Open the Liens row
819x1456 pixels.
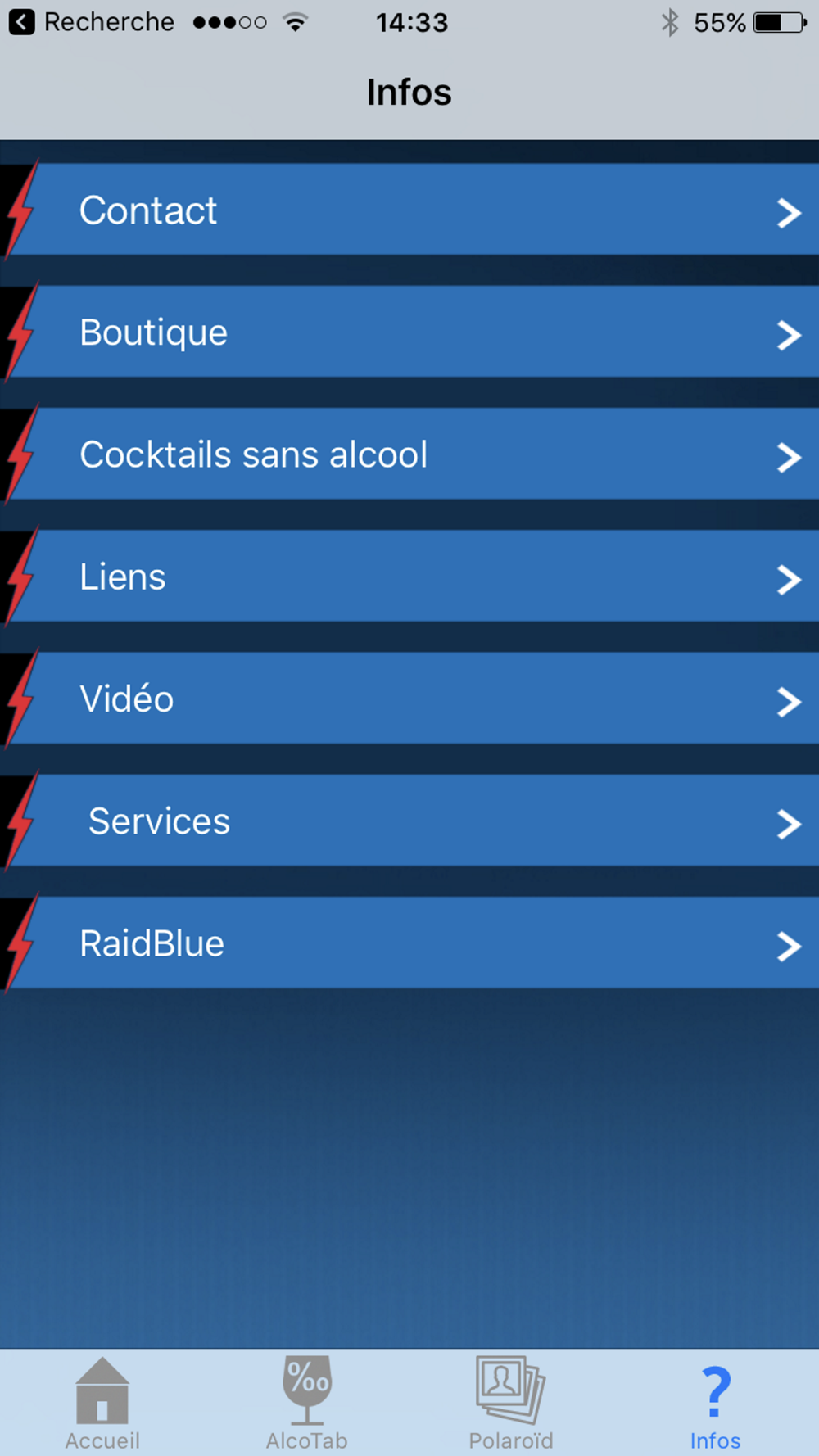[x=409, y=576]
